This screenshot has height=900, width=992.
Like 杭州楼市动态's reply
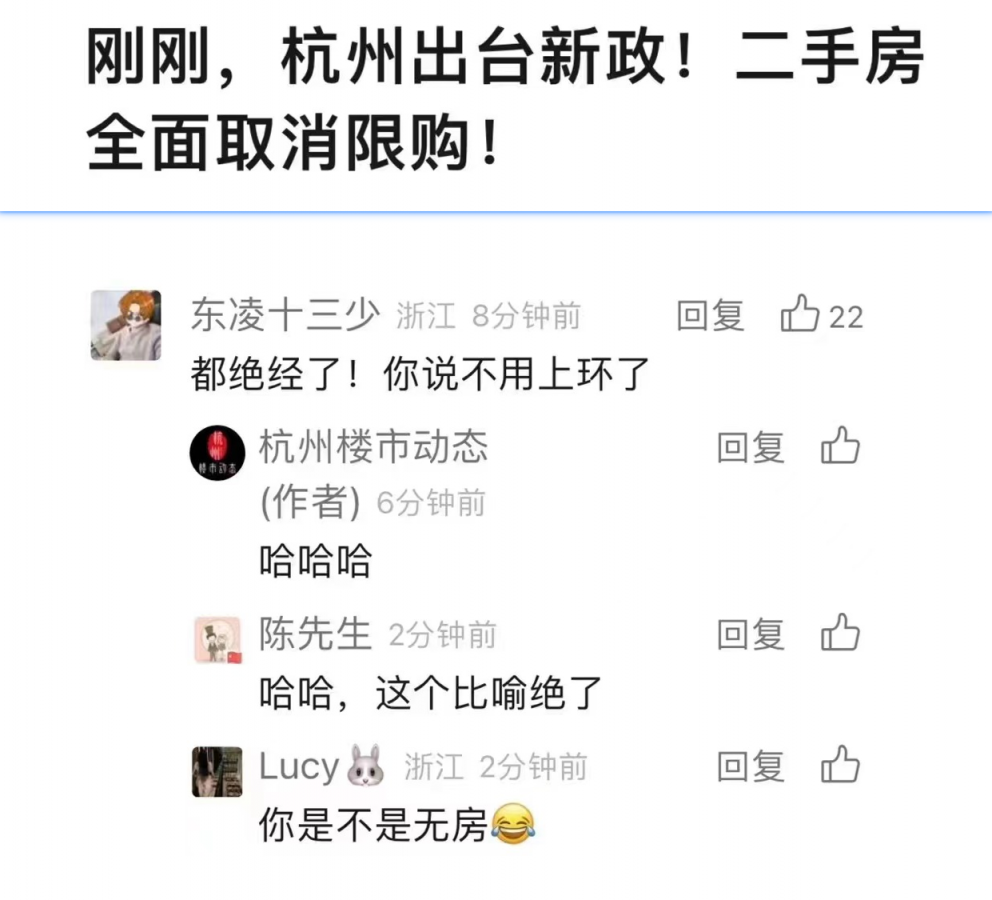840,447
